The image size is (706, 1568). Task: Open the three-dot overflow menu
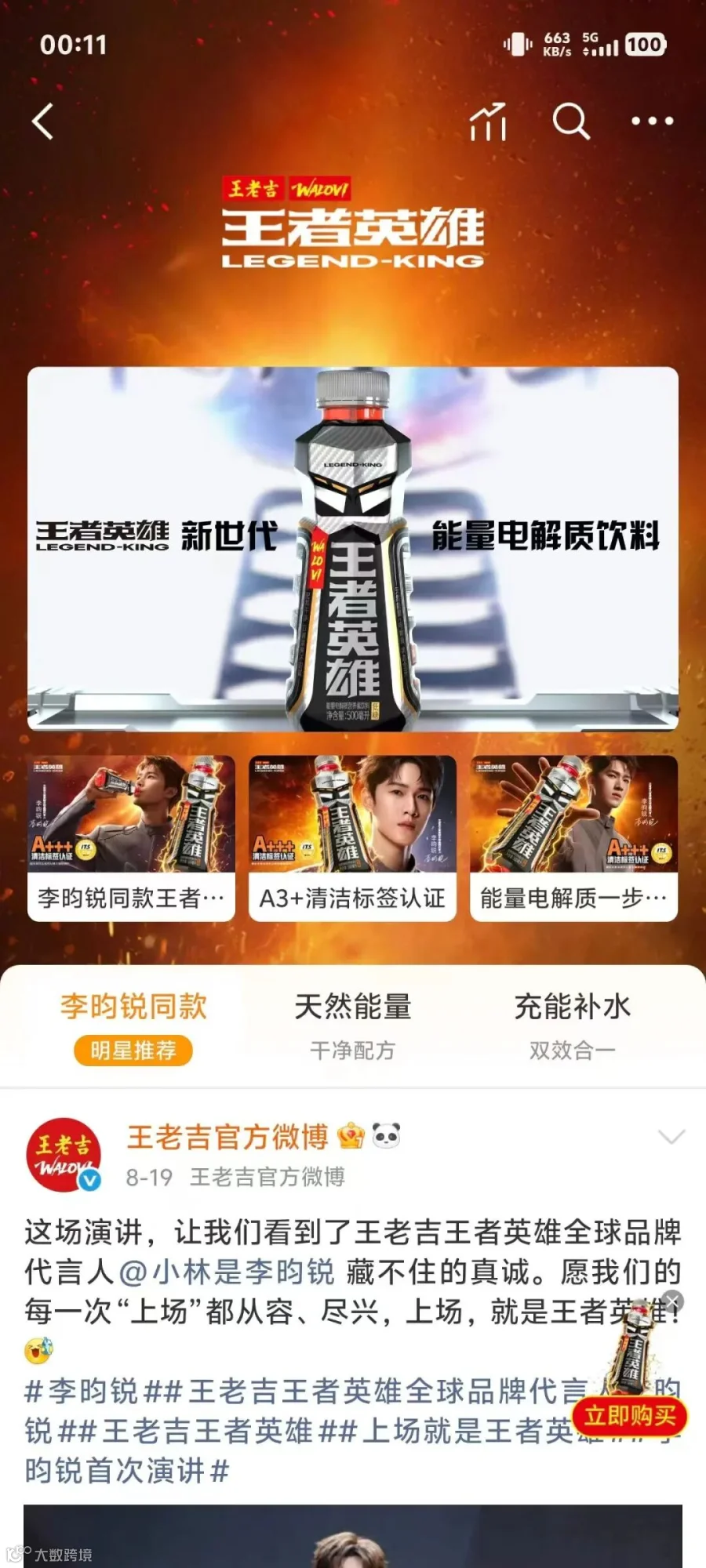click(x=653, y=121)
